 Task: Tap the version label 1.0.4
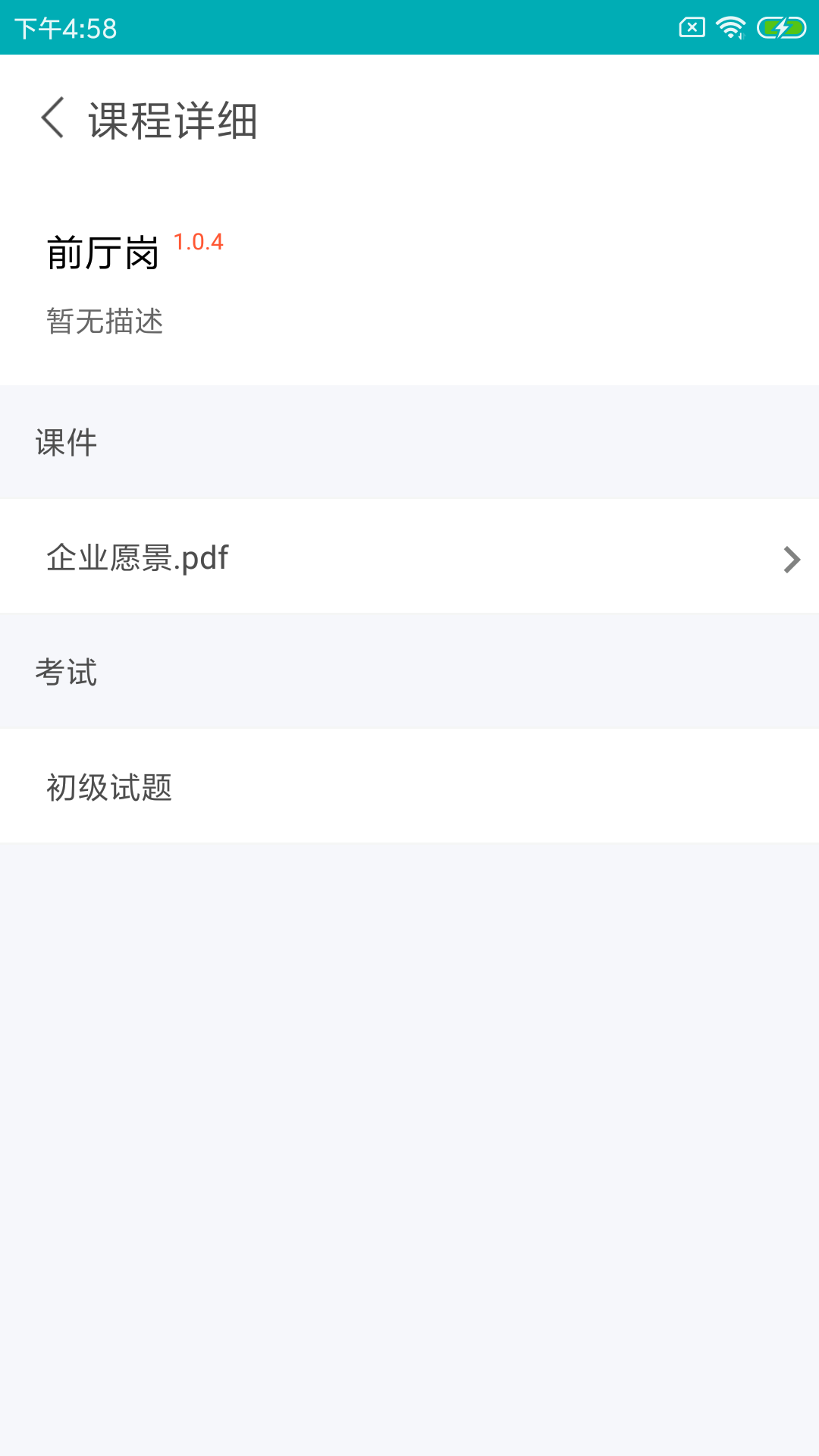pyautogui.click(x=199, y=241)
